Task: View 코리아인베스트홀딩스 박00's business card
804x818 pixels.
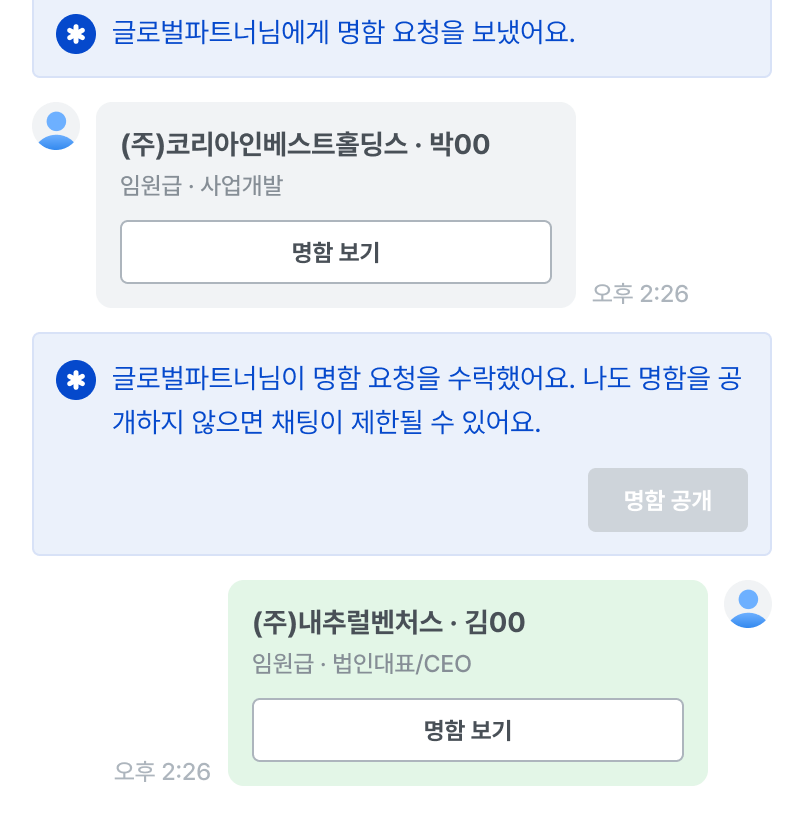Action: 335,252
